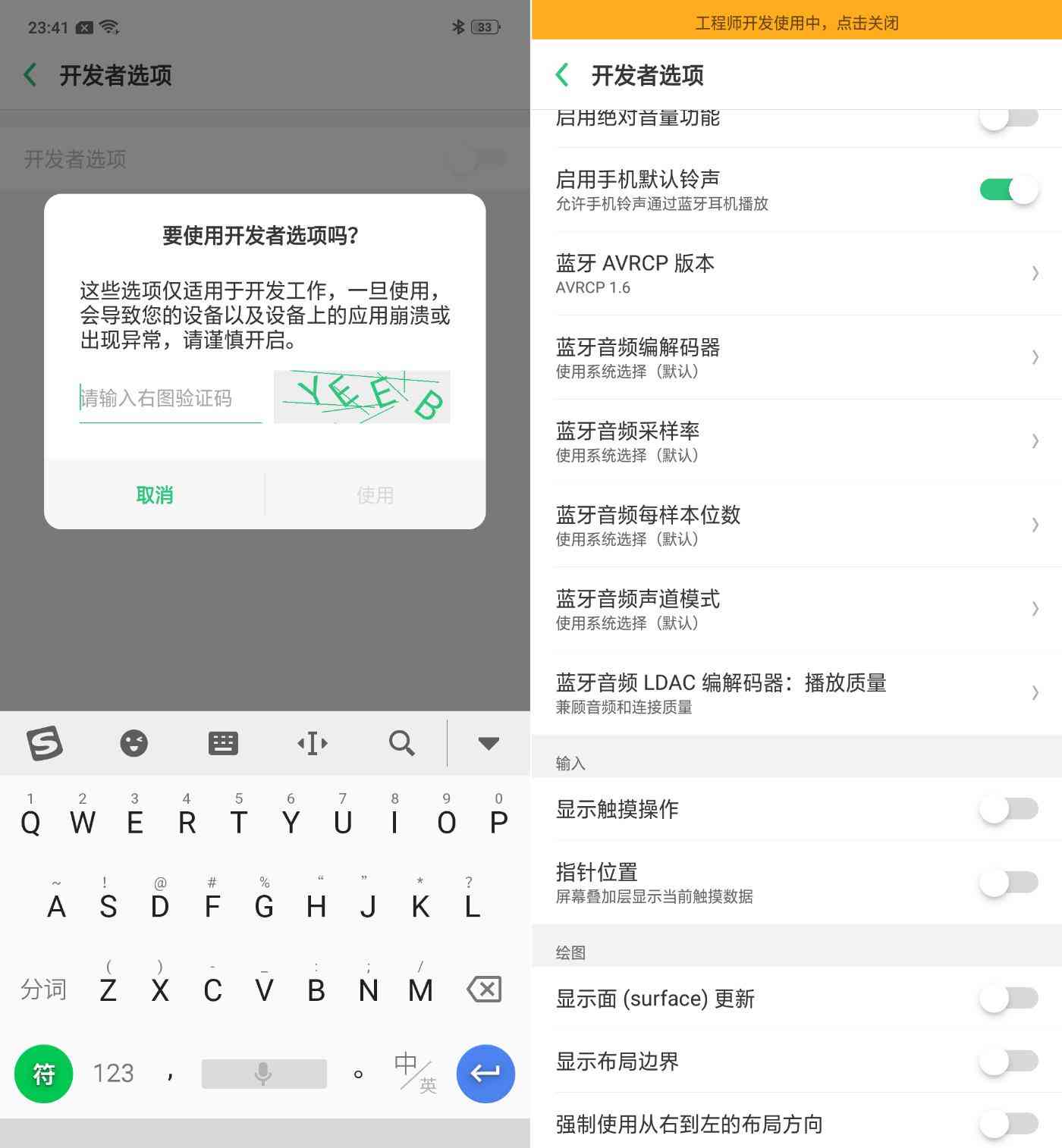Tap 取消 to cancel the dialog
This screenshot has width=1062, height=1148.
(155, 495)
